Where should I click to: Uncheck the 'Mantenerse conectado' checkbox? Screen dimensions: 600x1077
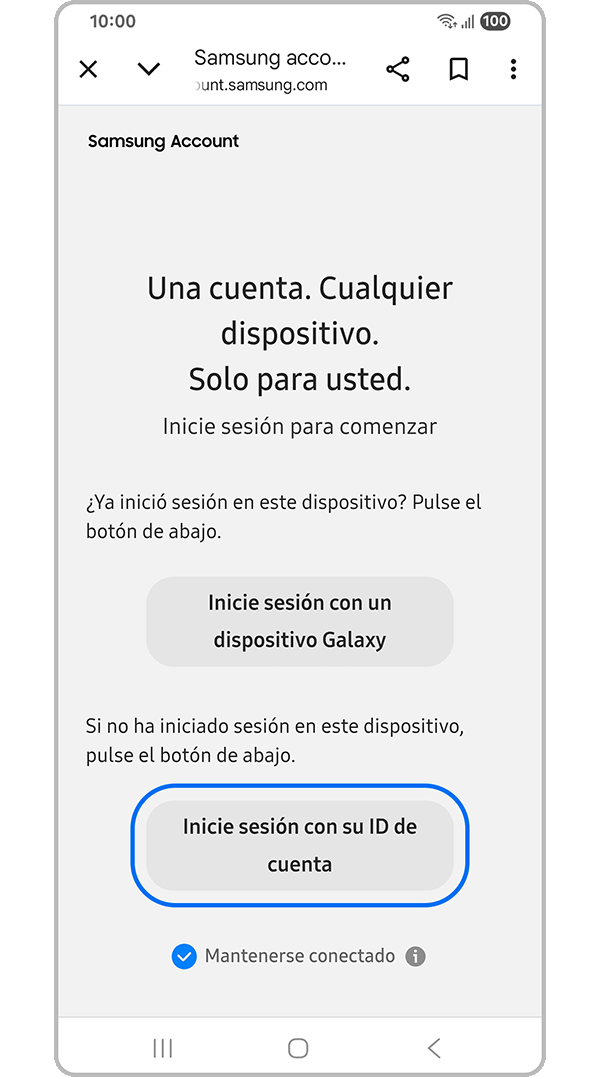[x=184, y=957]
